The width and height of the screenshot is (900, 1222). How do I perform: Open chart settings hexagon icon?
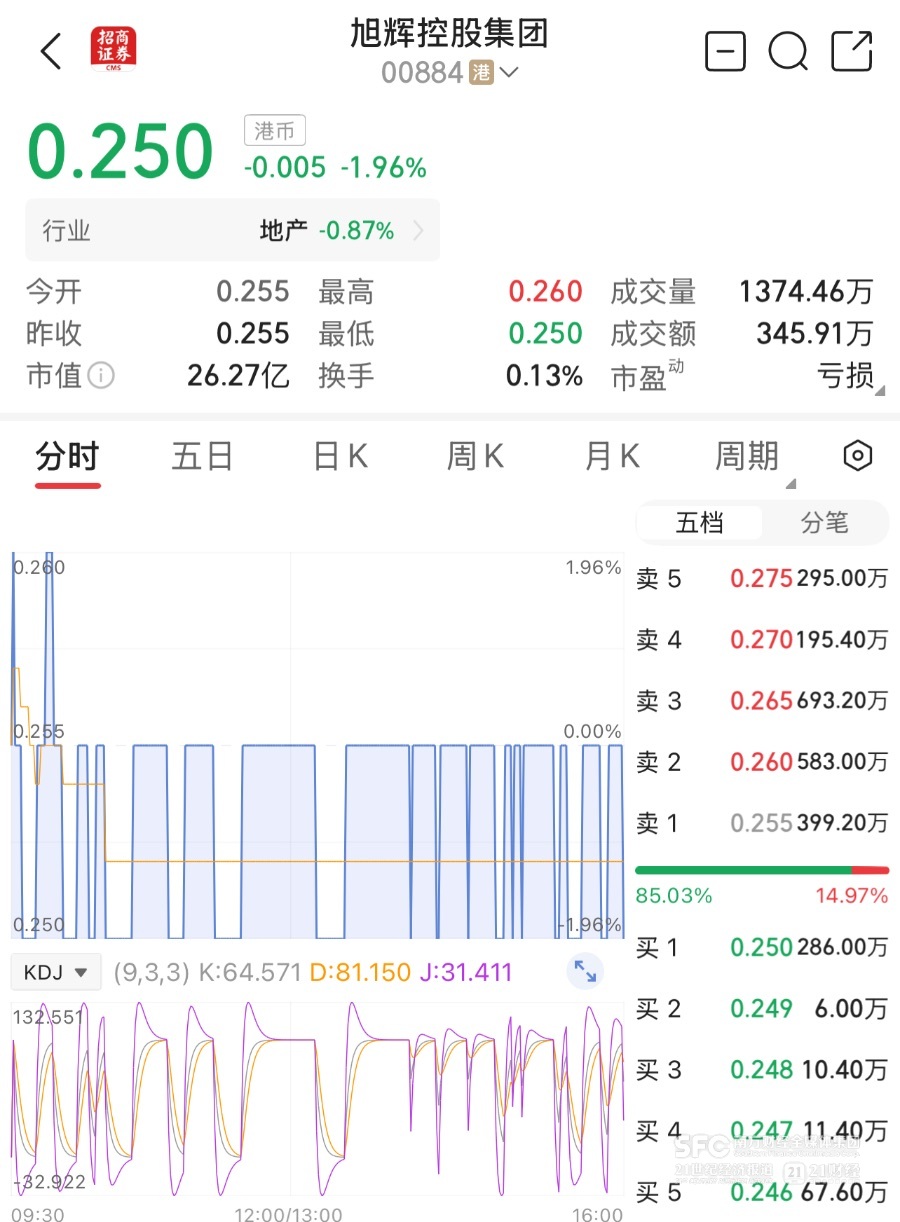(857, 457)
